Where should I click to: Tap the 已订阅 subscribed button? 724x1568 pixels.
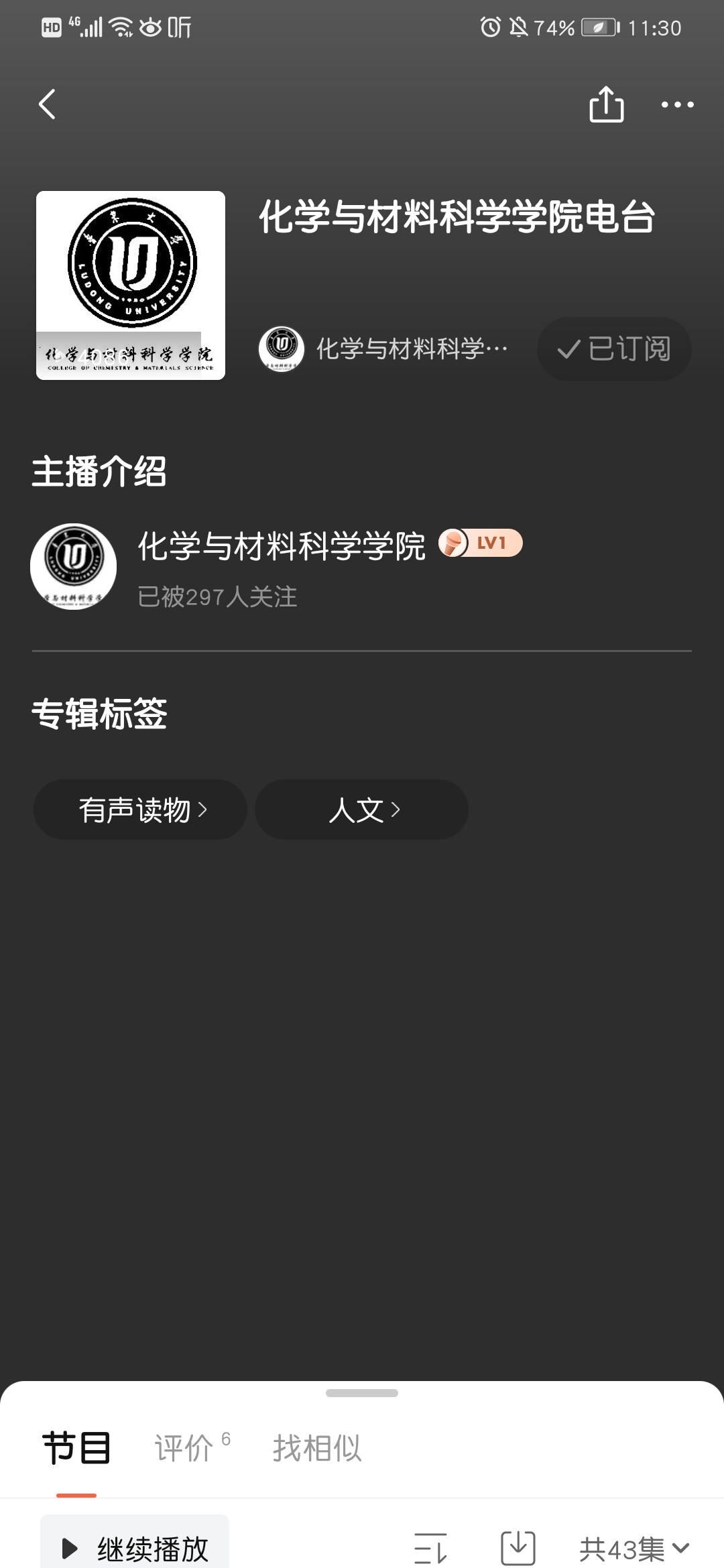614,349
